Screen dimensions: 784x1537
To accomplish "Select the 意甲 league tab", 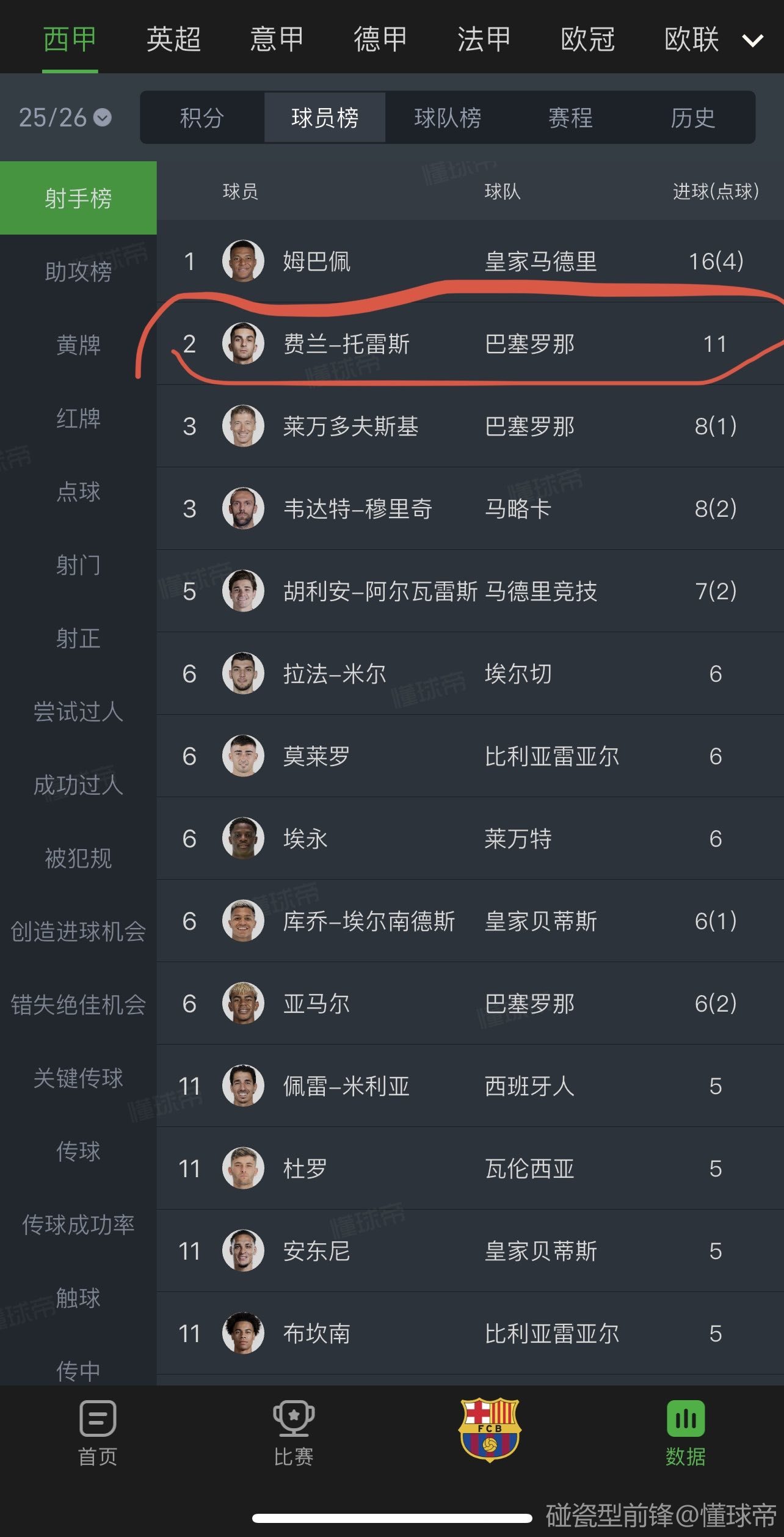I will (x=277, y=40).
